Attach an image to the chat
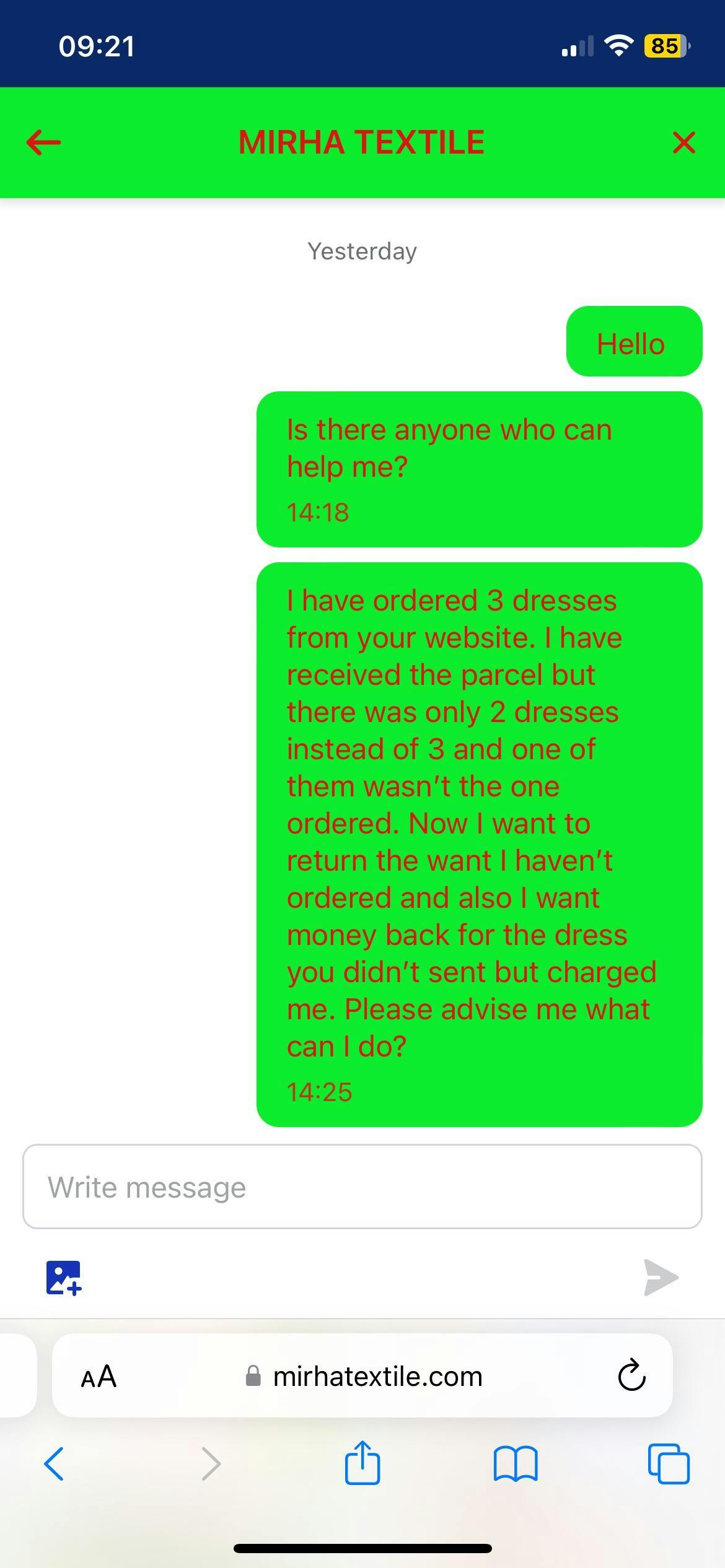The width and height of the screenshot is (725, 1568). click(x=63, y=1278)
